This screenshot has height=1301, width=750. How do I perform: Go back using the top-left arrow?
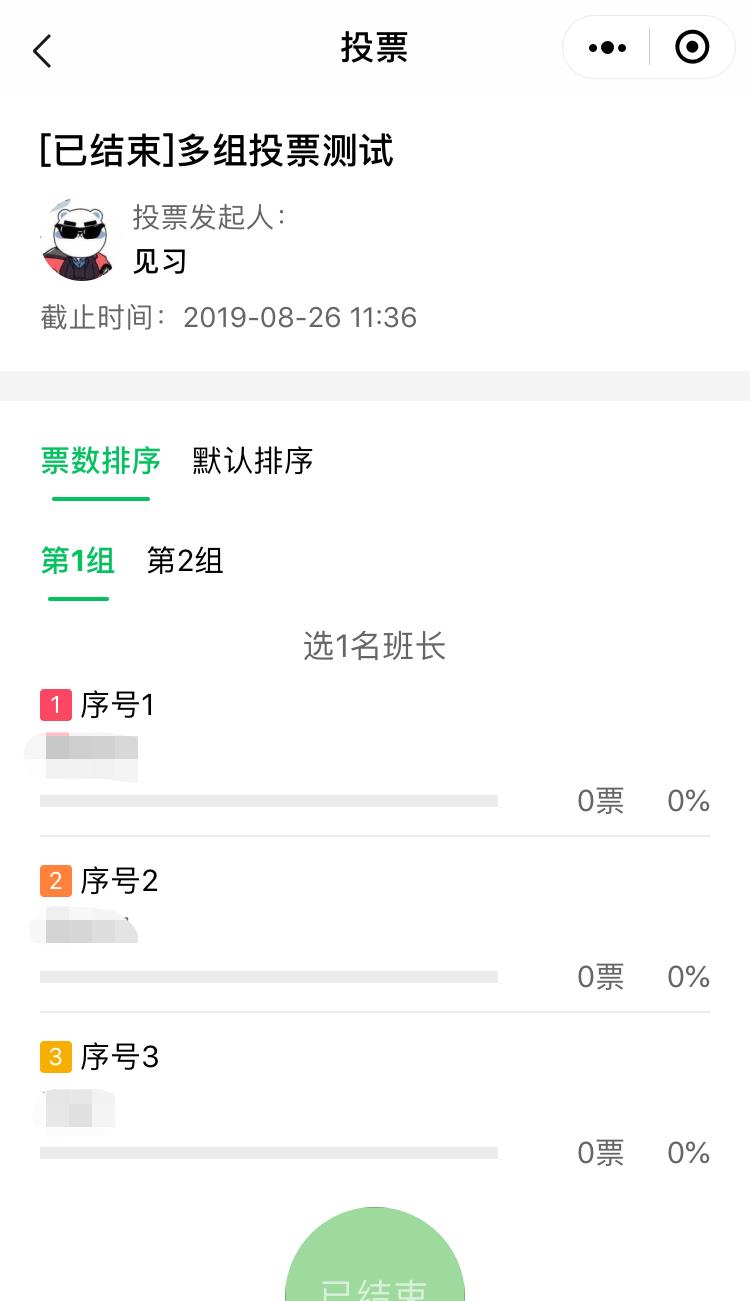coord(42,50)
